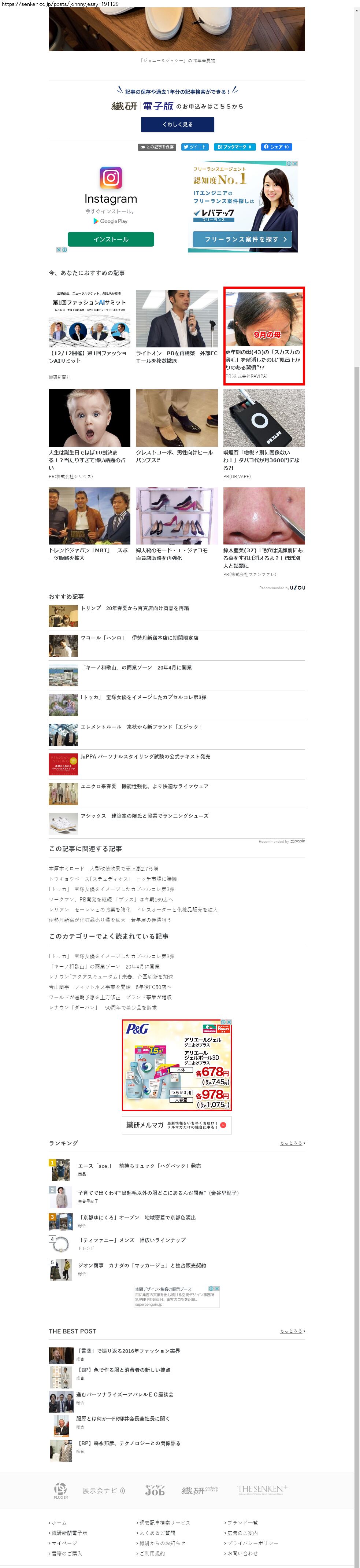Image resolution: width=360 pixels, height=1568 pixels.
Task: Share on Facebook with シェア button
Action: pos(277,147)
